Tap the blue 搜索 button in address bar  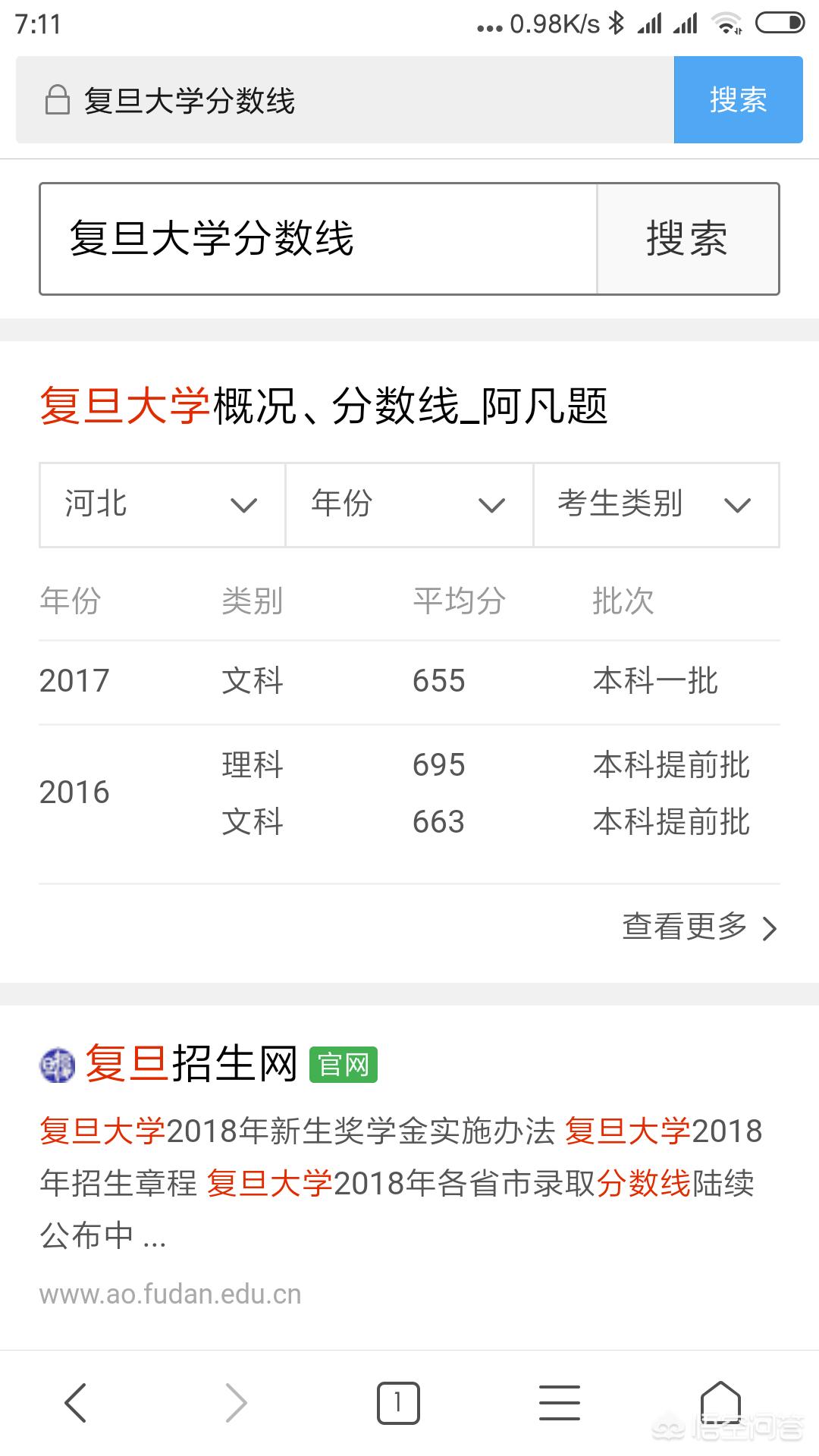[x=738, y=99]
